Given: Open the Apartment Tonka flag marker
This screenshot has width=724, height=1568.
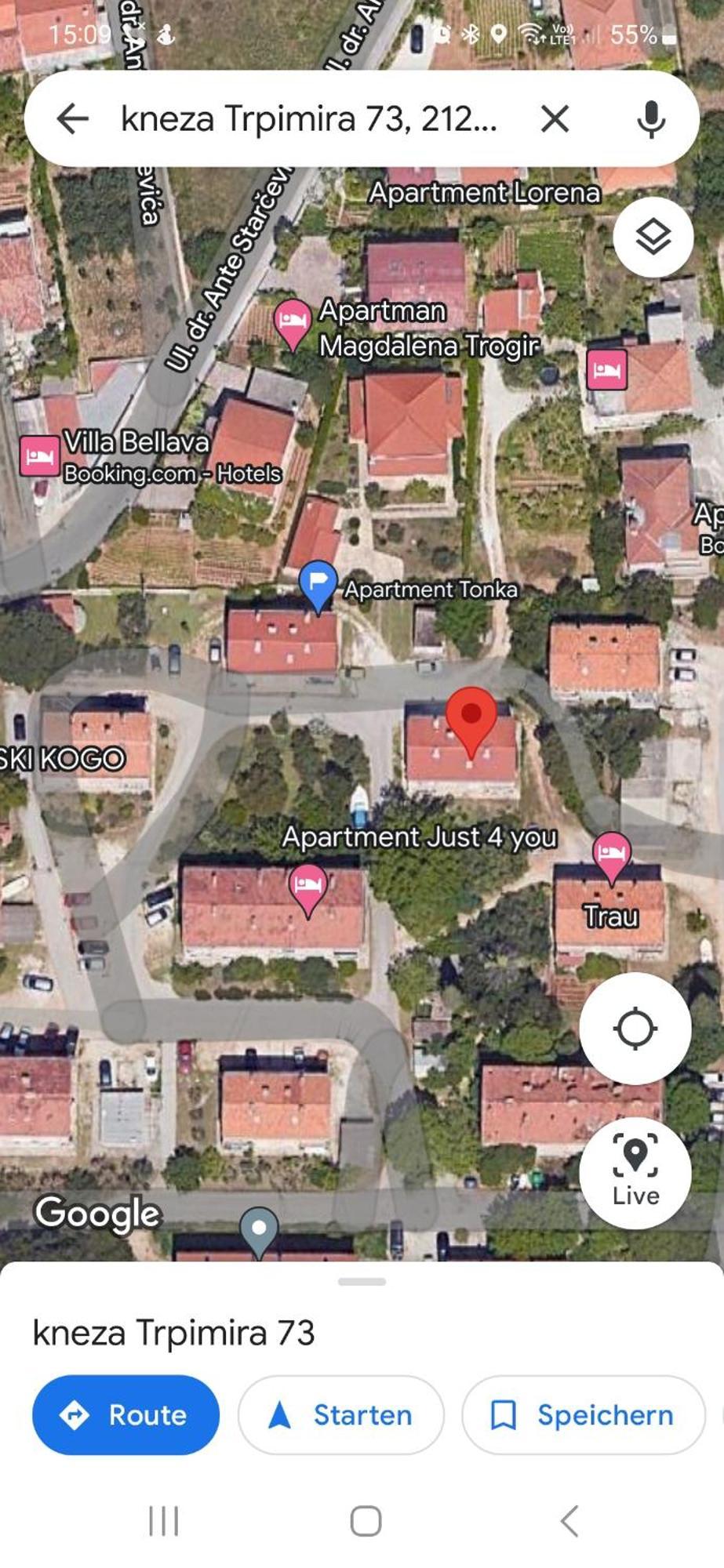Looking at the screenshot, I should click(318, 584).
